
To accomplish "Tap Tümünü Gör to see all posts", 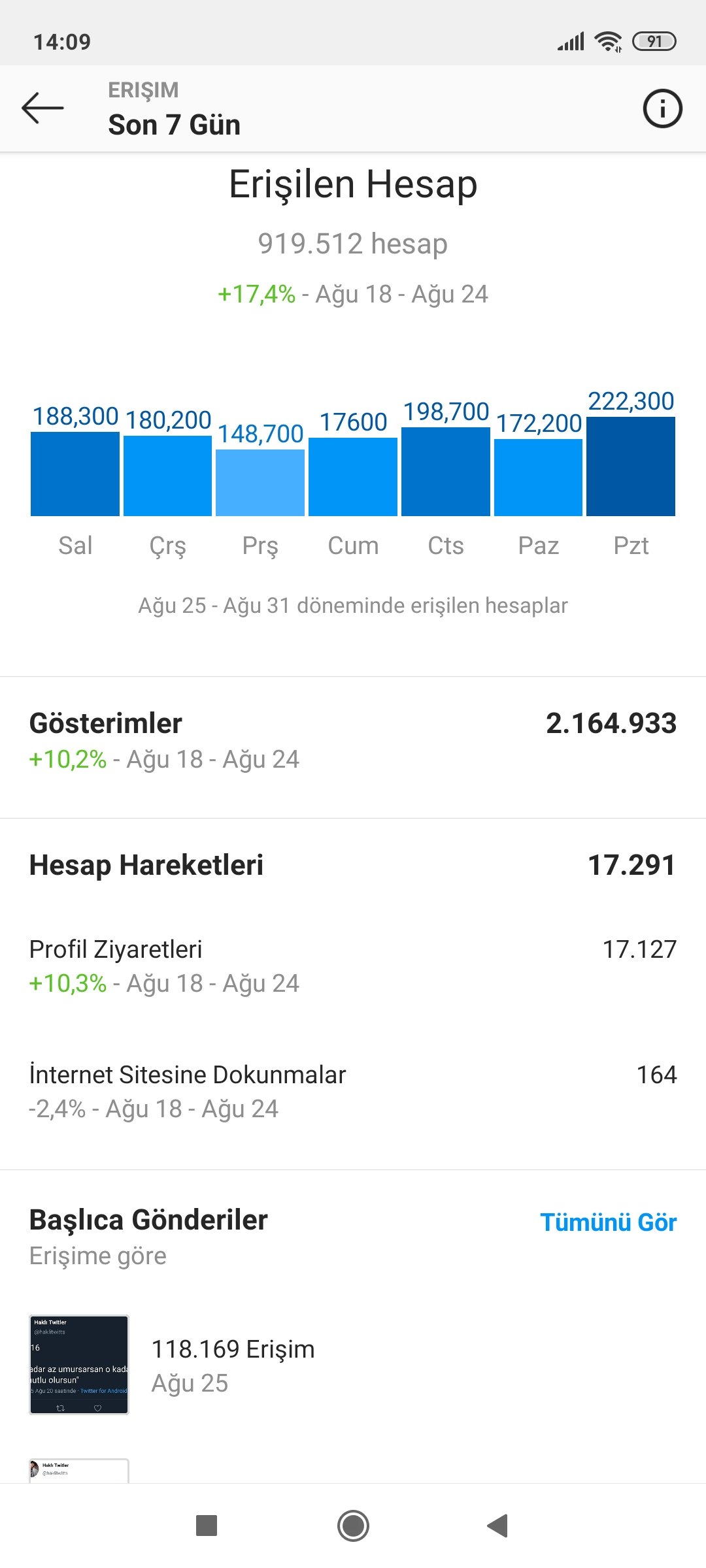I will tap(608, 1222).
